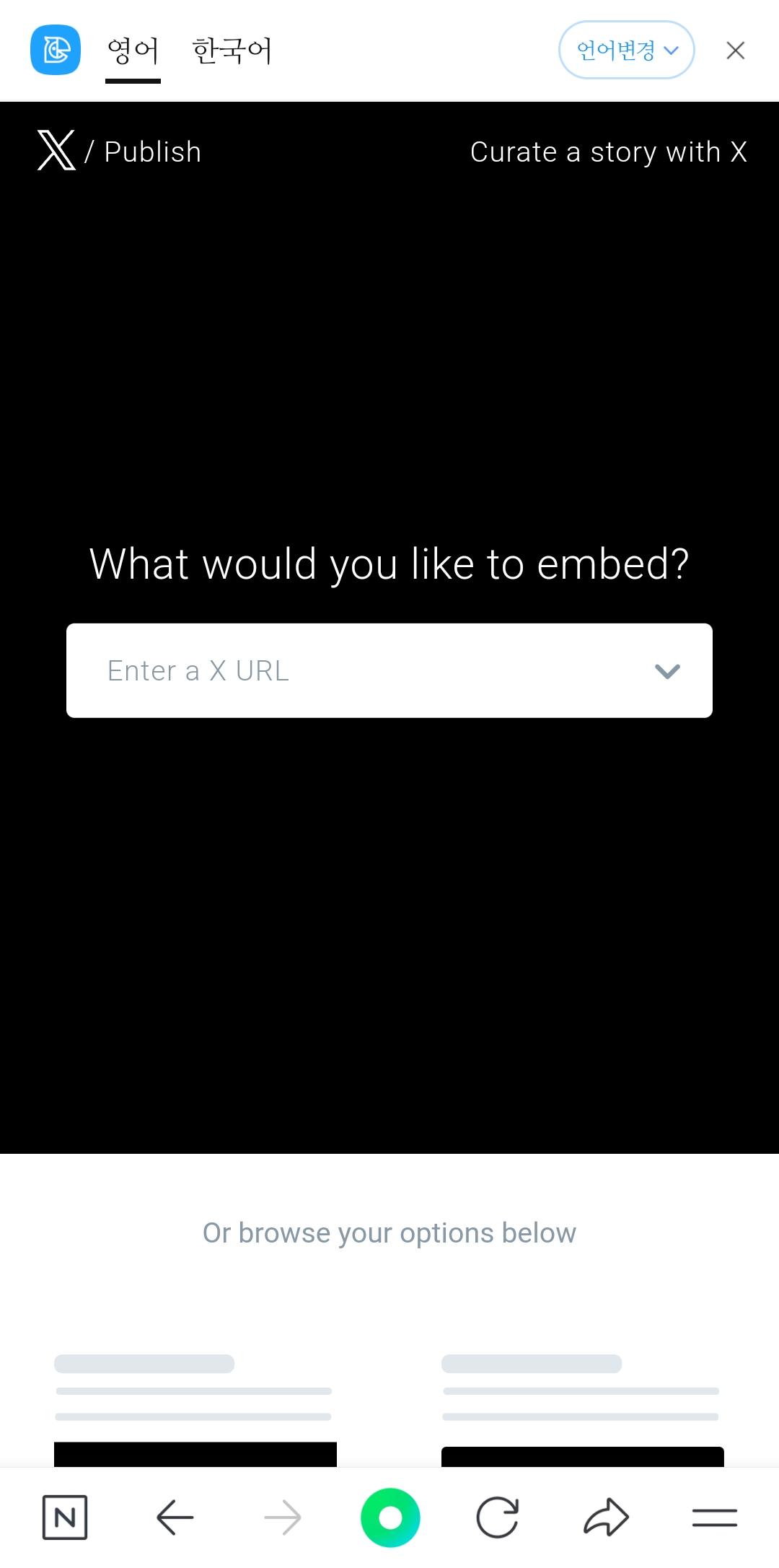Image resolution: width=779 pixels, height=1568 pixels.
Task: Switch to the 영어 tab
Action: 133,51
